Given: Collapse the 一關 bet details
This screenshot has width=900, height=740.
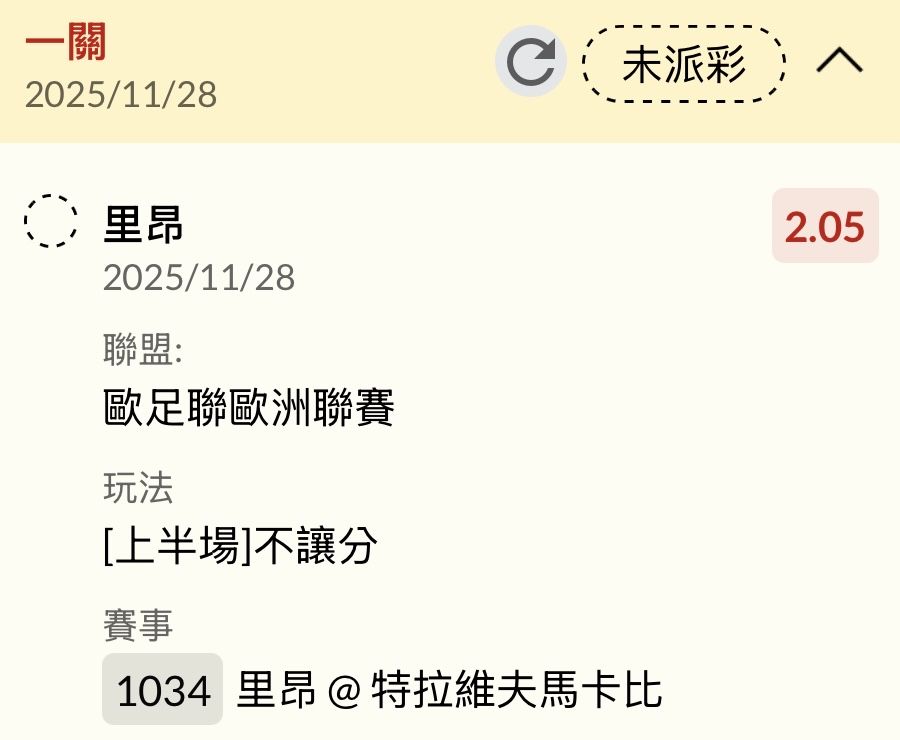Looking at the screenshot, I should click(x=839, y=62).
